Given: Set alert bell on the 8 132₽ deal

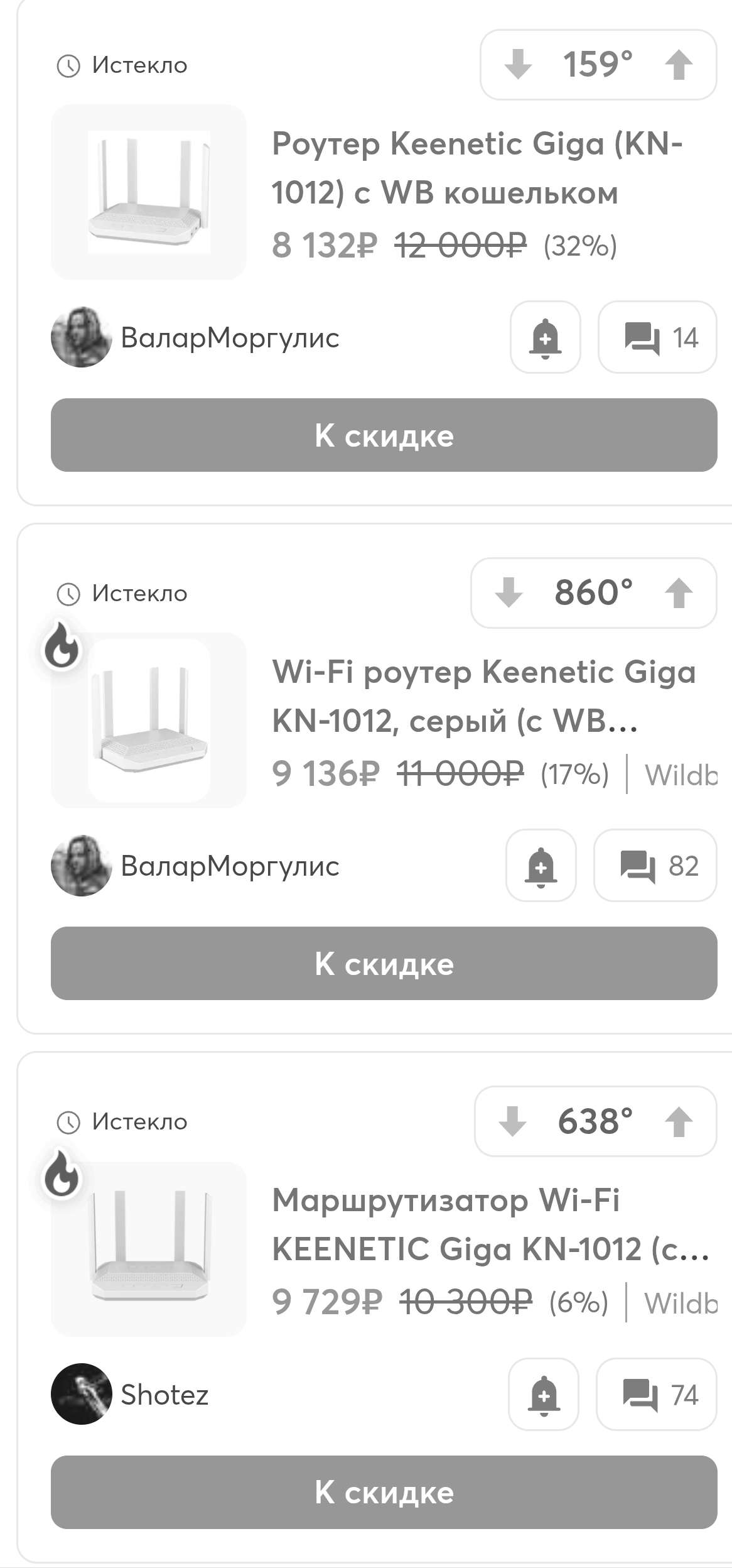Looking at the screenshot, I should [545, 337].
